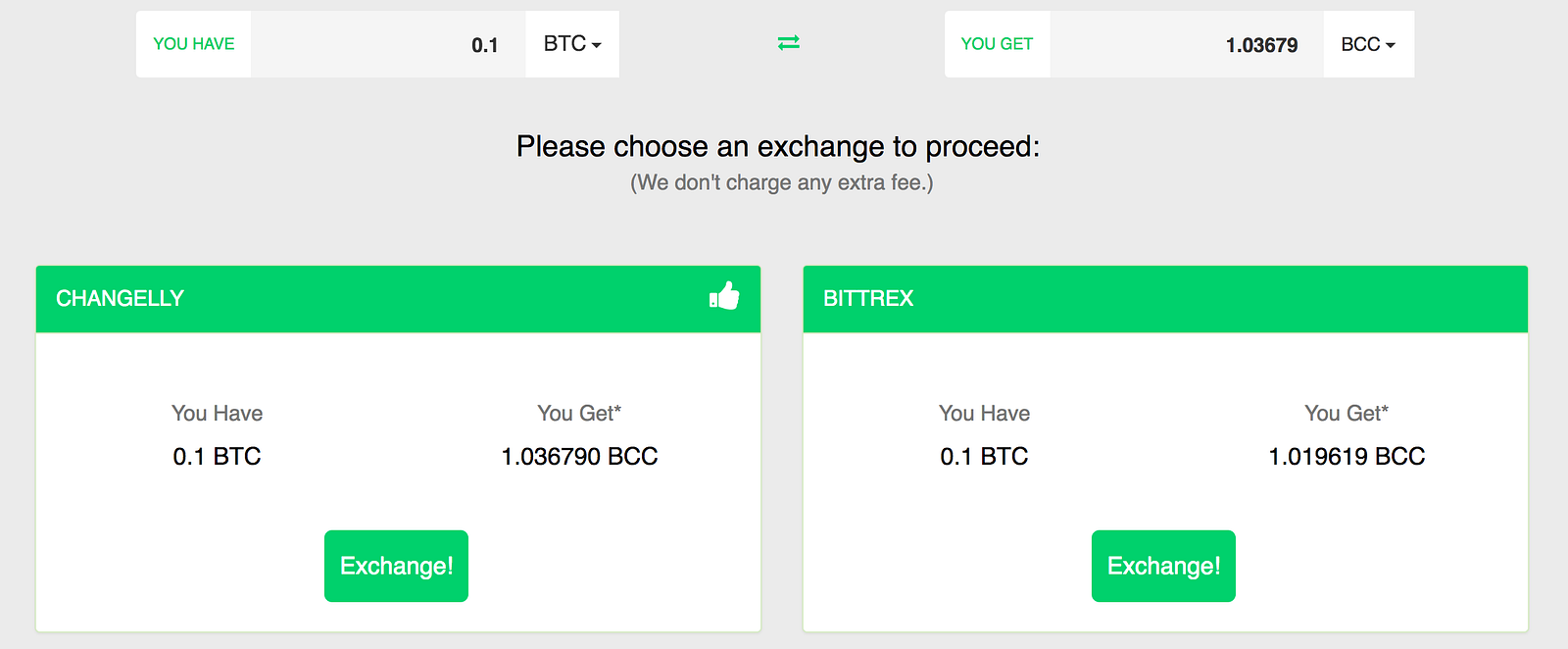1568x649 pixels.
Task: Edit the You Get amount field
Action: coord(1186,44)
